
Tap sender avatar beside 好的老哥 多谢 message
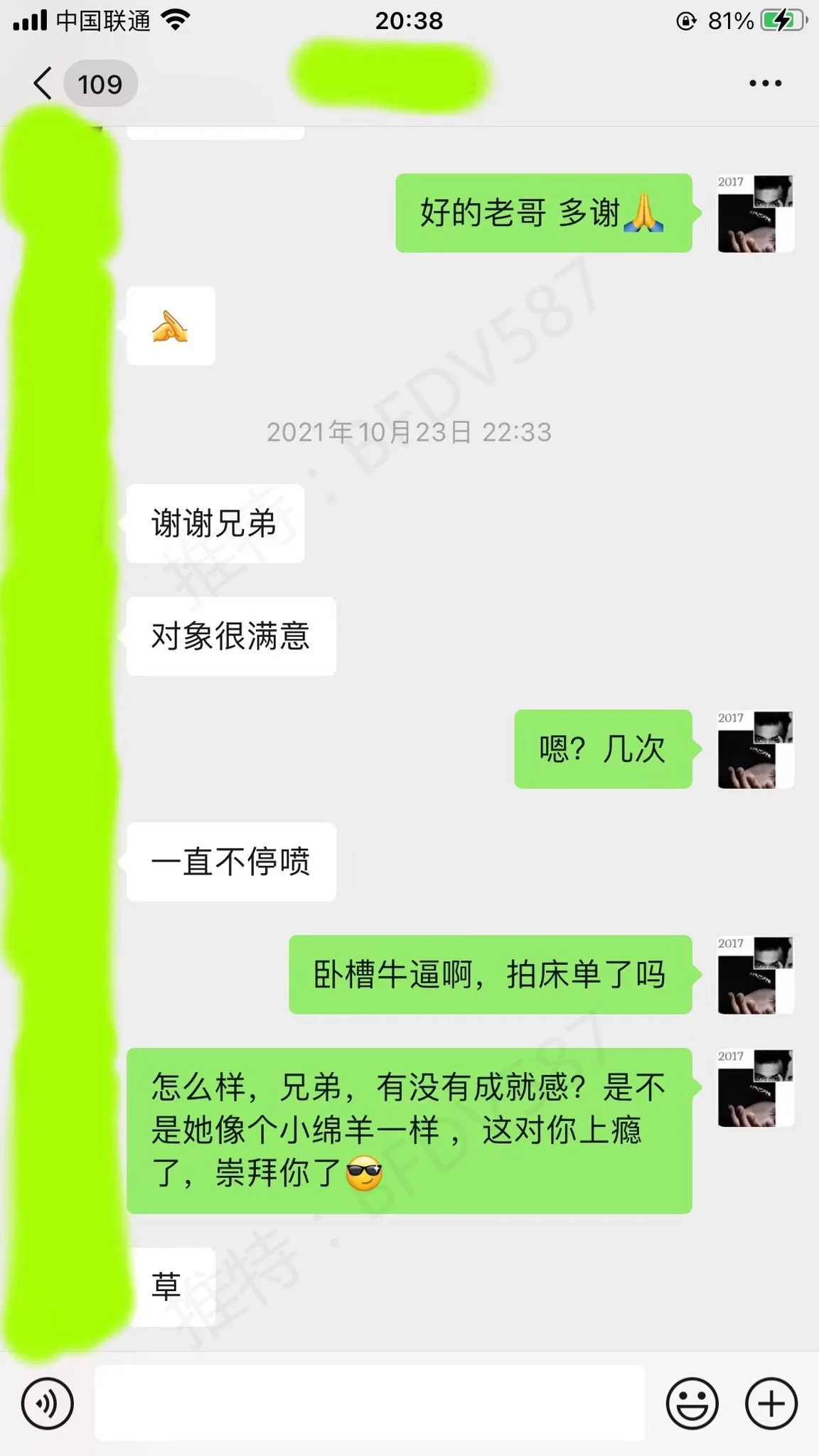(755, 213)
